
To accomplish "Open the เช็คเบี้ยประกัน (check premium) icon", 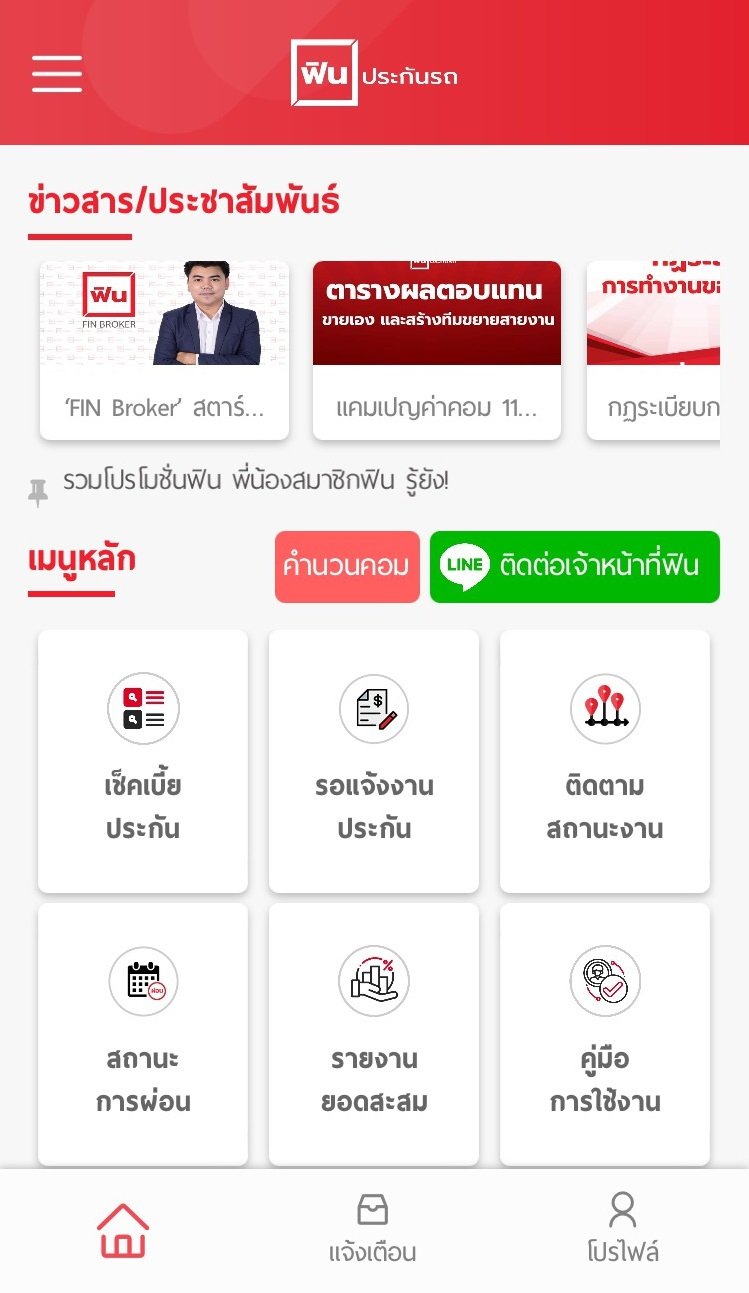I will [x=142, y=708].
